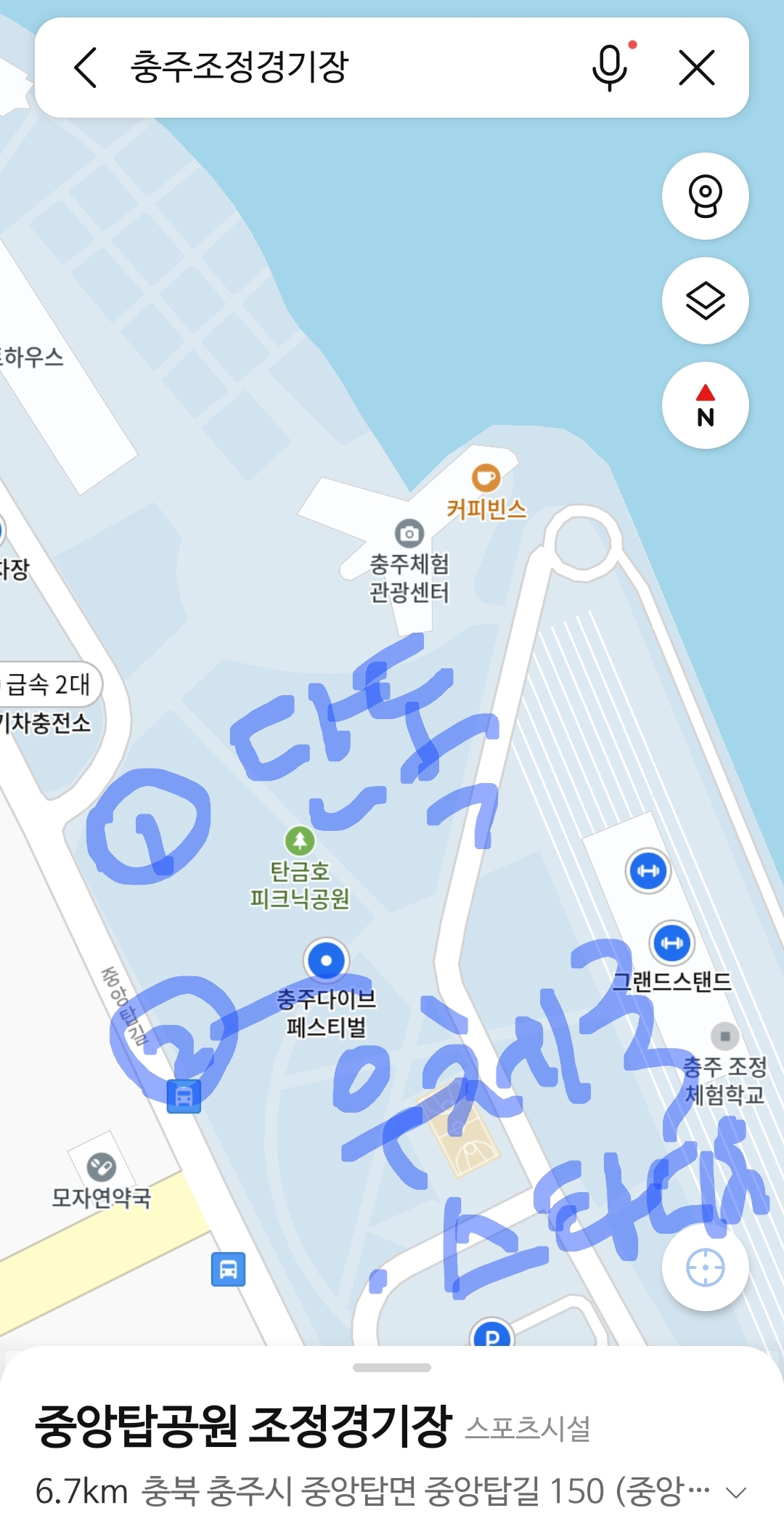Select the 충주체험 관광센터 marker

tap(409, 534)
